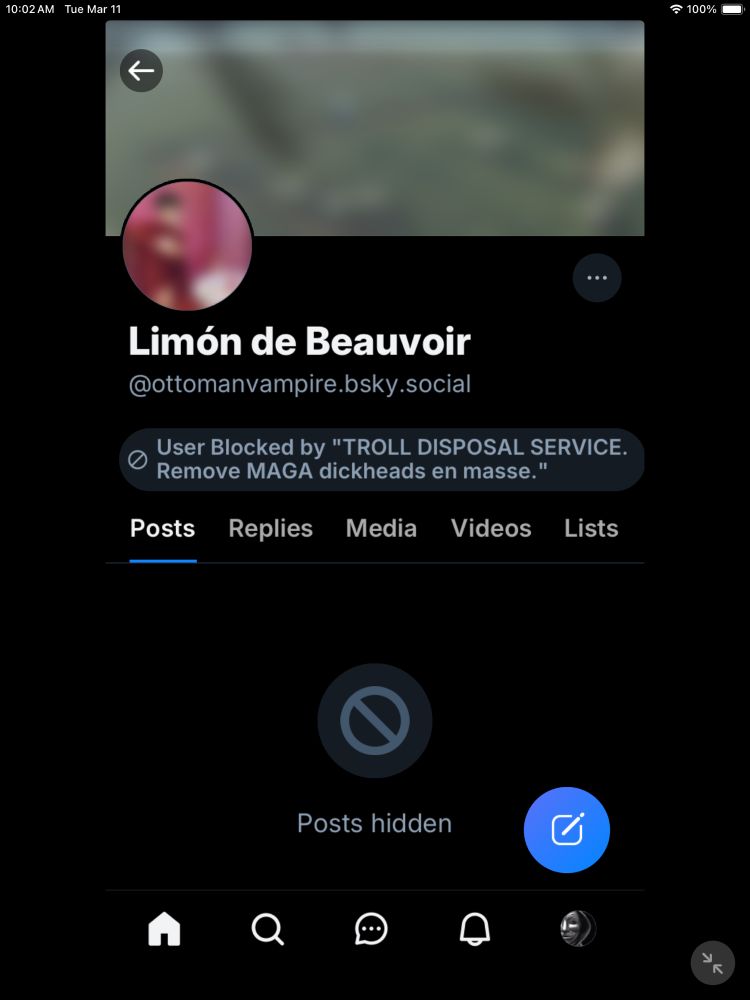Go to the Home feed

164,930
